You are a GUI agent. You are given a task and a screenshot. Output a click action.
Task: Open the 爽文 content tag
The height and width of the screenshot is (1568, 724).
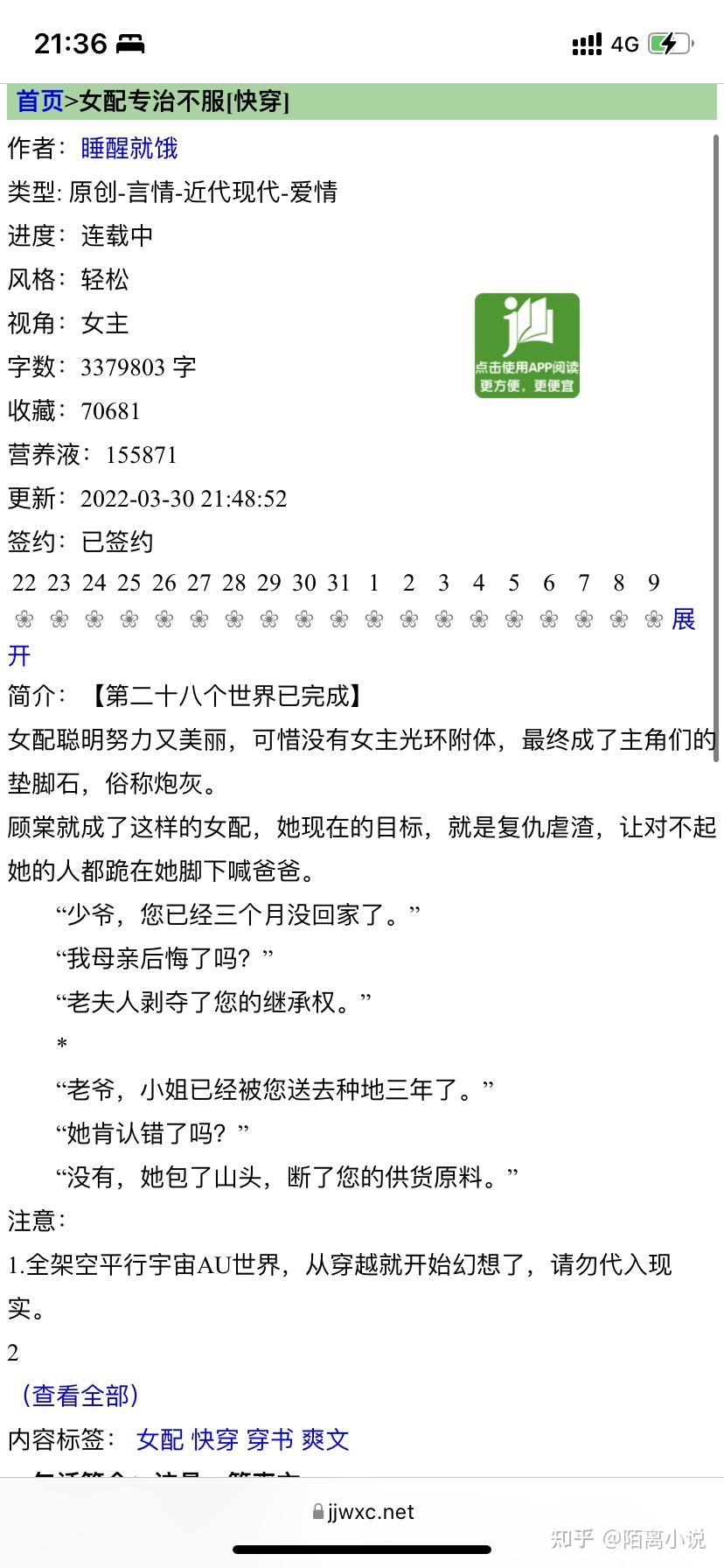tap(324, 1439)
